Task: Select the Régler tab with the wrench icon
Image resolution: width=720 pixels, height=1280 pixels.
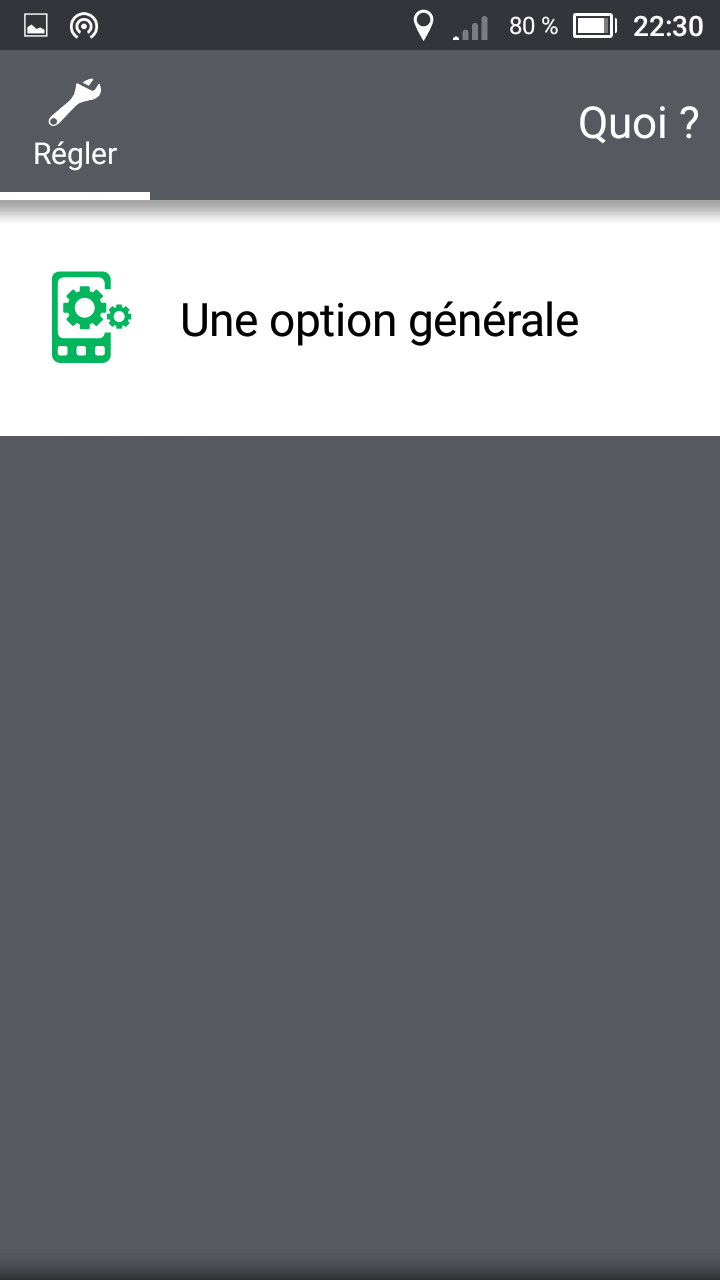Action: [x=75, y=124]
